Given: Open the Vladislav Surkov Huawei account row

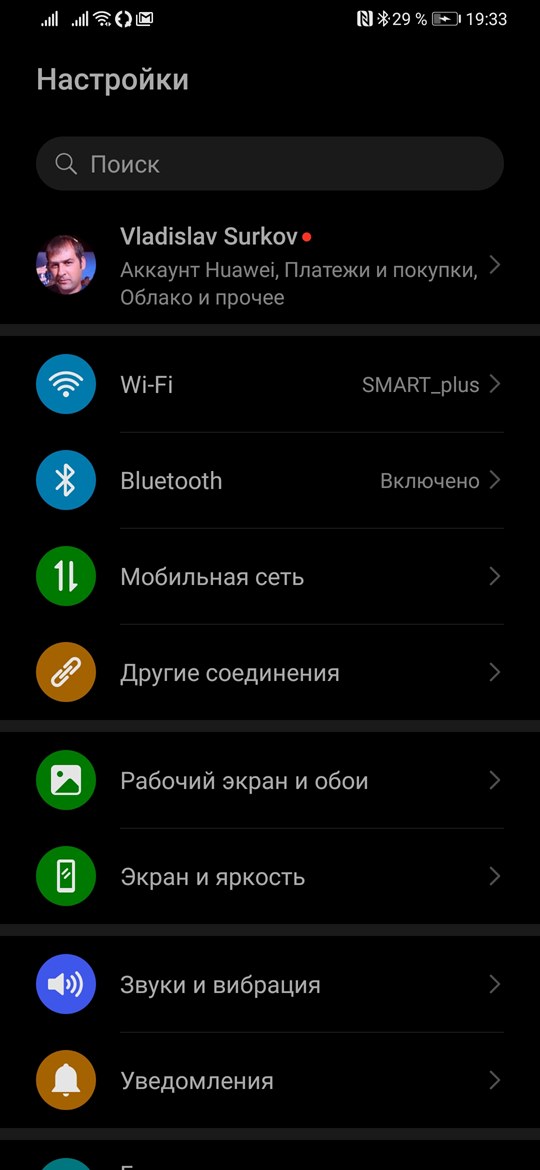Looking at the screenshot, I should click(270, 266).
